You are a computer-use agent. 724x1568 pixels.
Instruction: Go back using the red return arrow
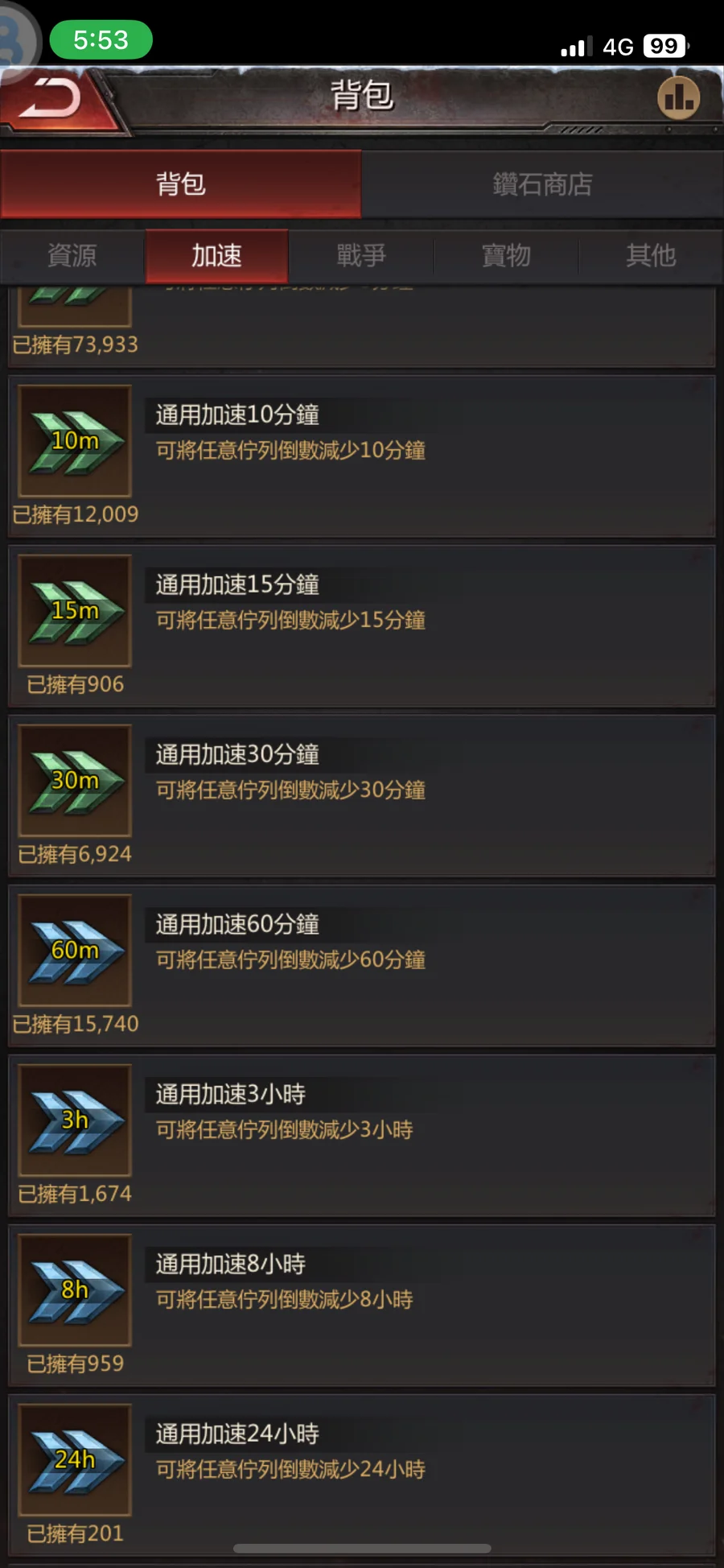pyautogui.click(x=50, y=99)
